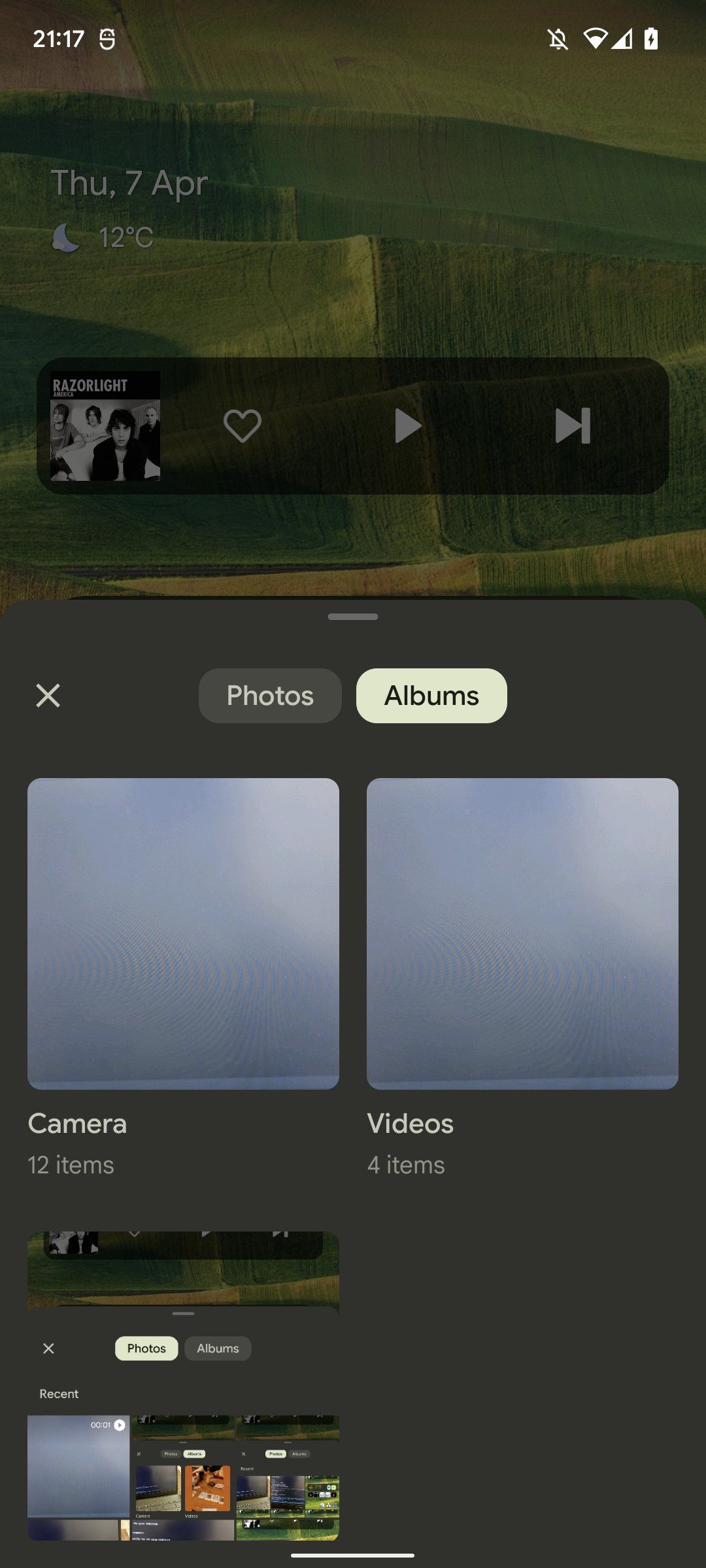Tap the mobile signal strength icon
This screenshot has width=706, height=1568.
click(621, 39)
